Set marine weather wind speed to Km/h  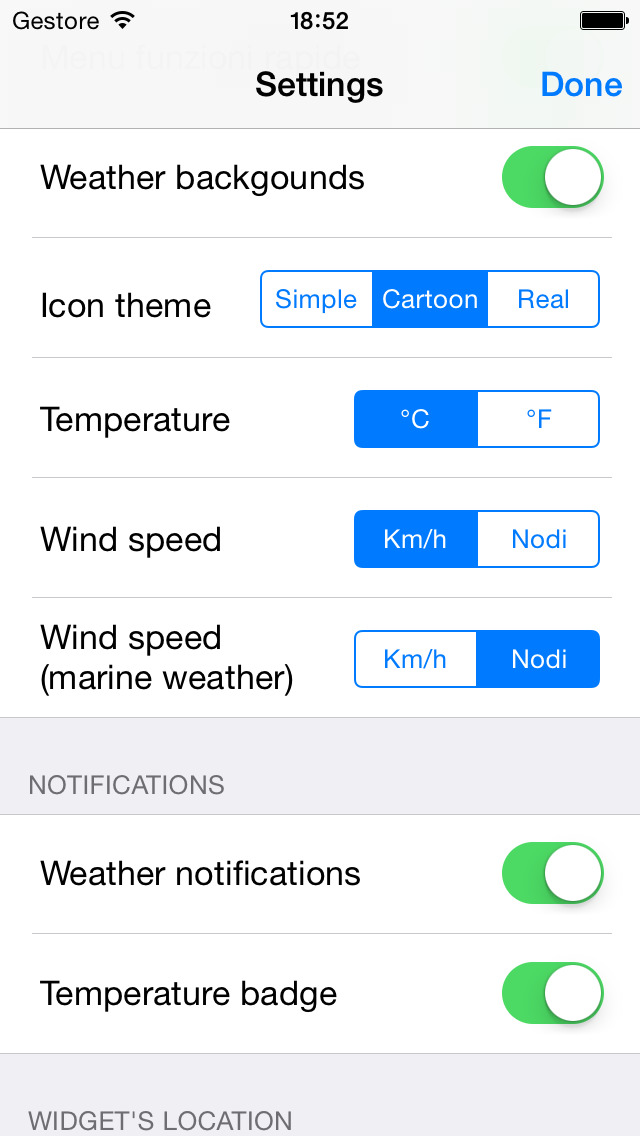(415, 659)
